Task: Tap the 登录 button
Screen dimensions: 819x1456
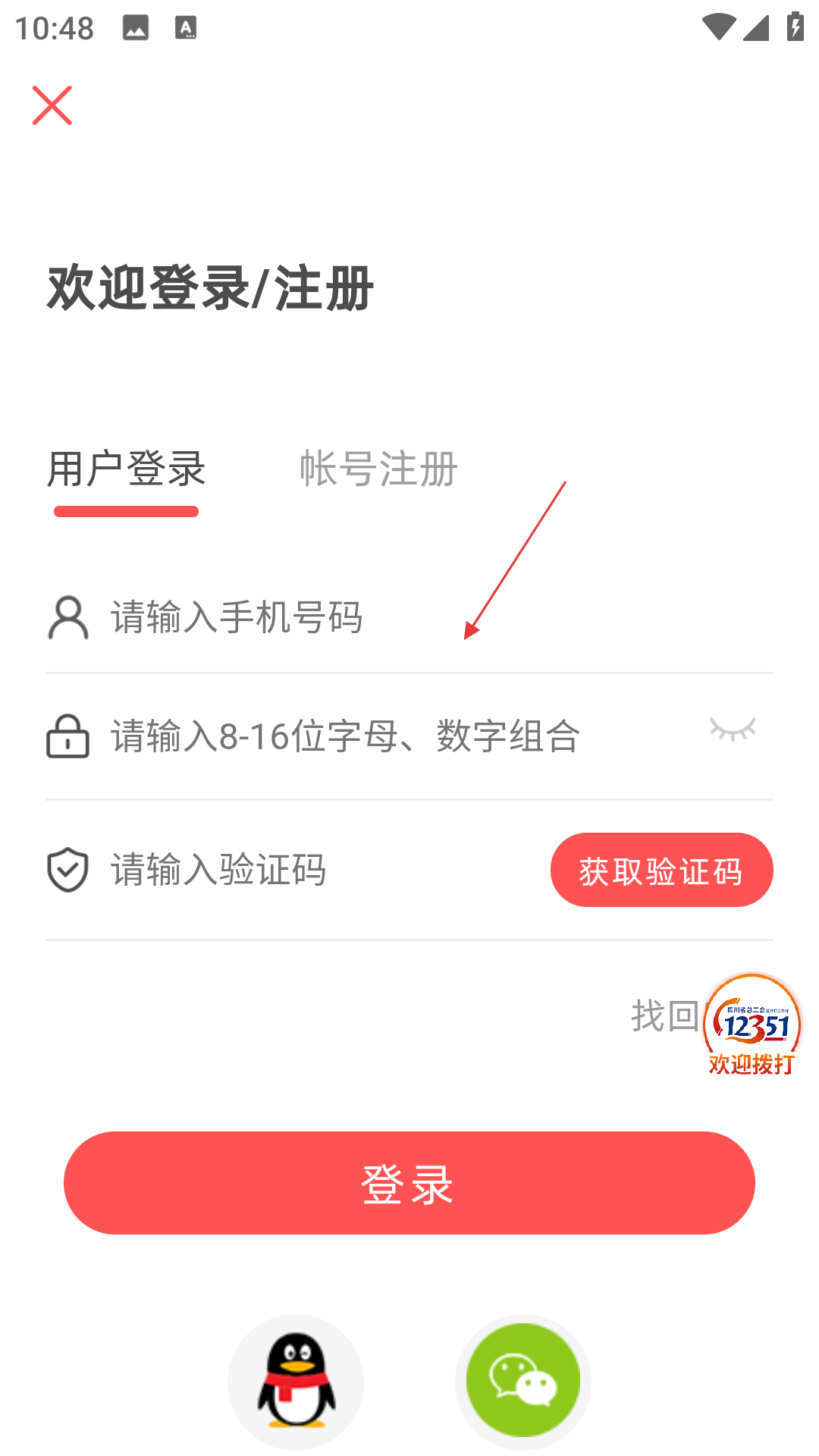Action: pos(409,1183)
